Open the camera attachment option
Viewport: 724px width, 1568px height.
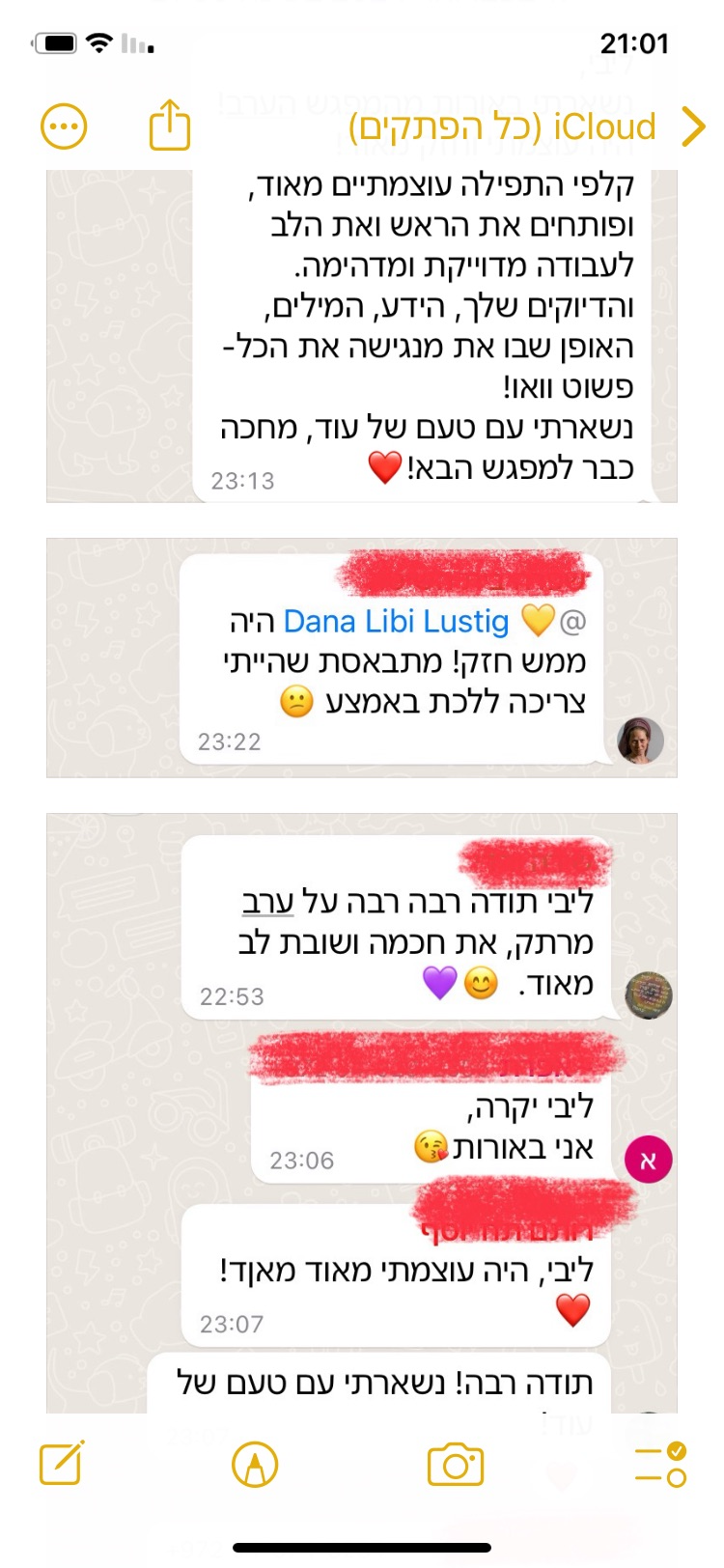point(455,1465)
